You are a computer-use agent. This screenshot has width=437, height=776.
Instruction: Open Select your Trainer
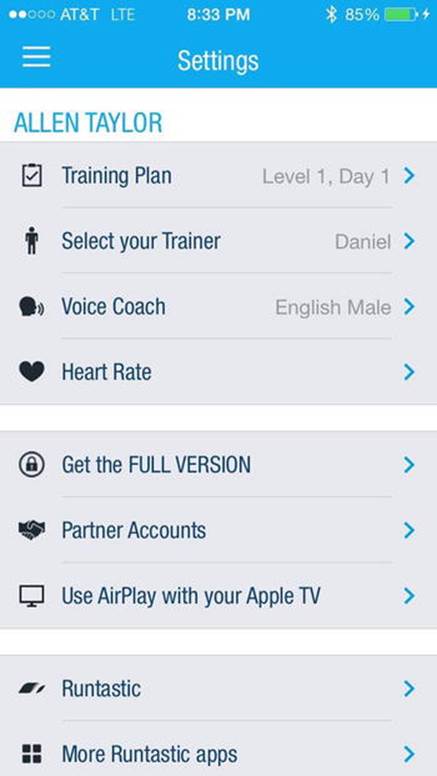[x=218, y=241]
